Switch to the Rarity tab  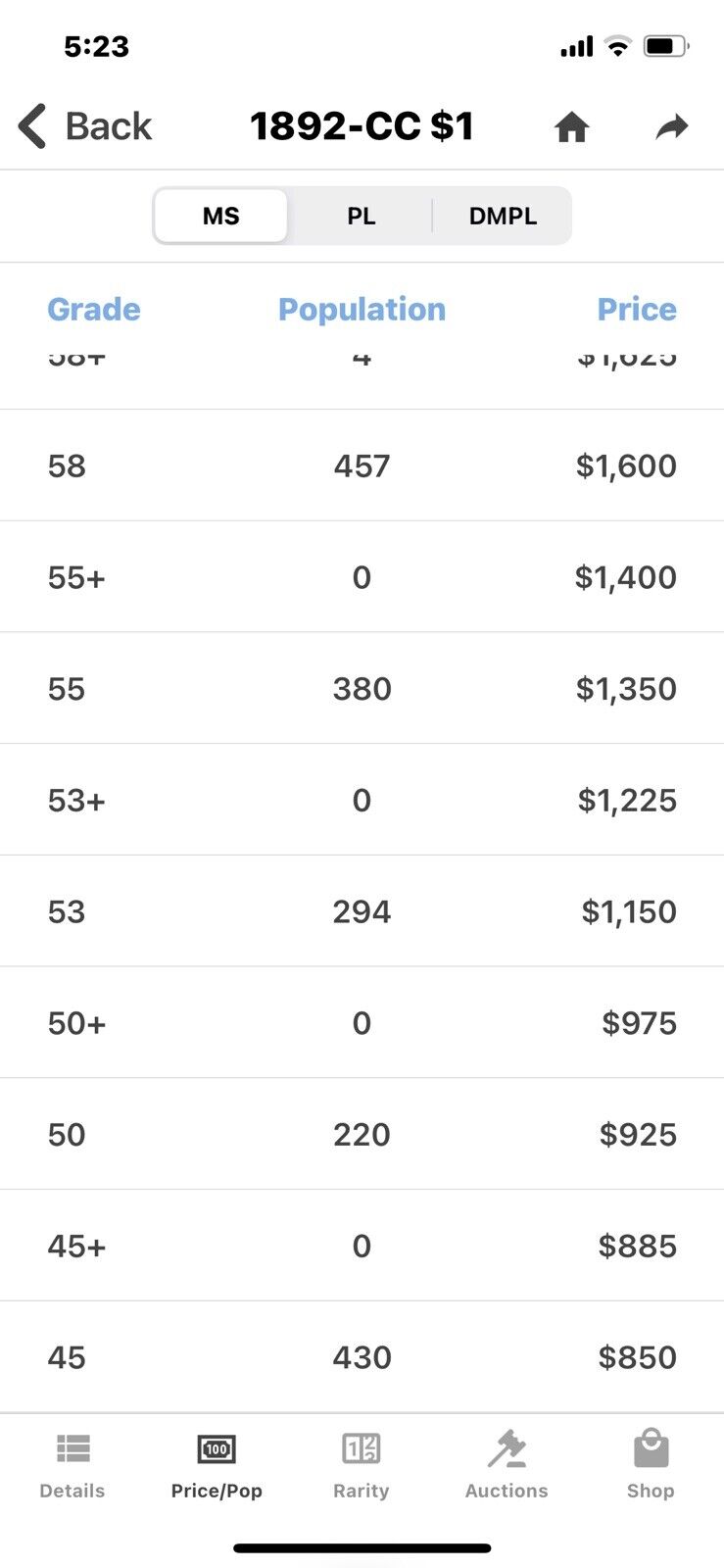coord(362,1465)
